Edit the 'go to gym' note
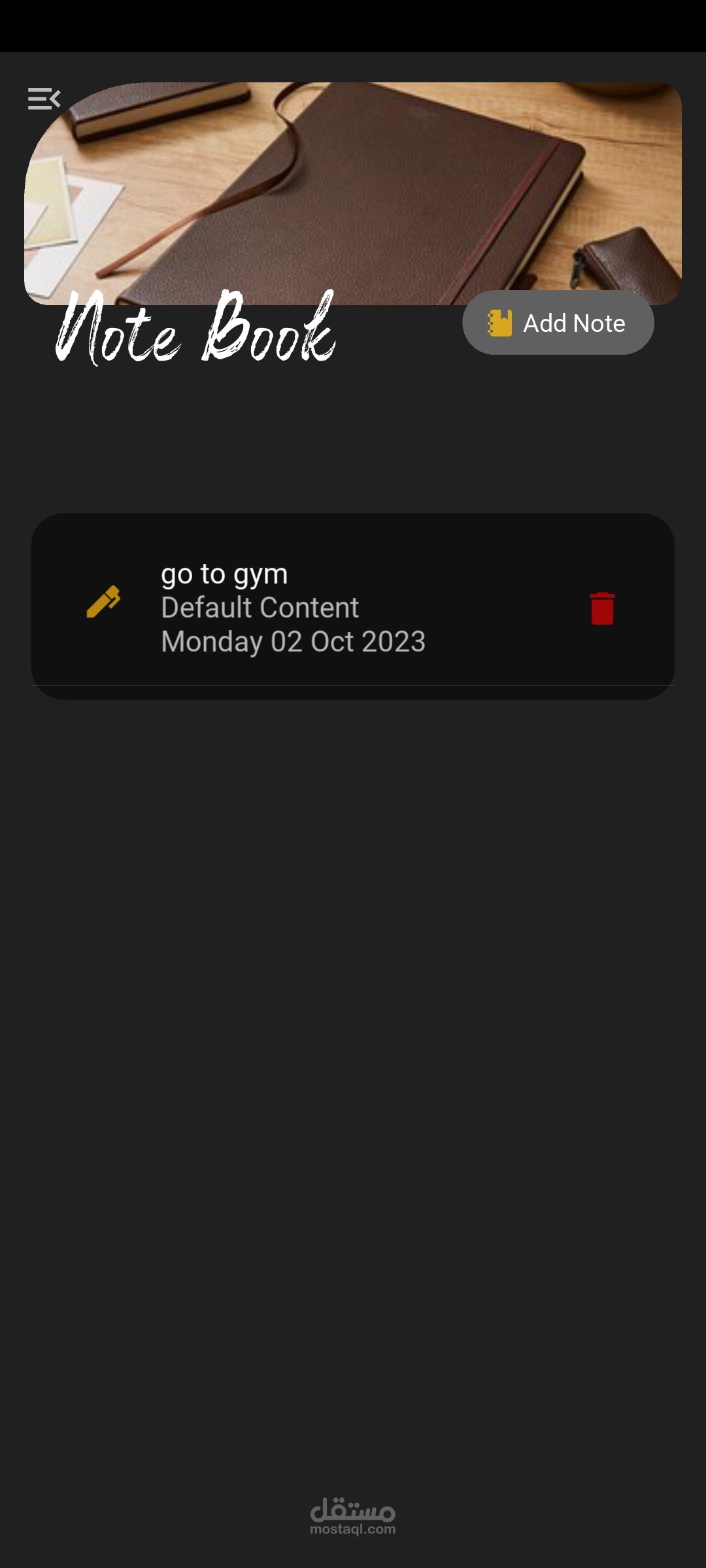The image size is (706, 1568). tap(103, 602)
